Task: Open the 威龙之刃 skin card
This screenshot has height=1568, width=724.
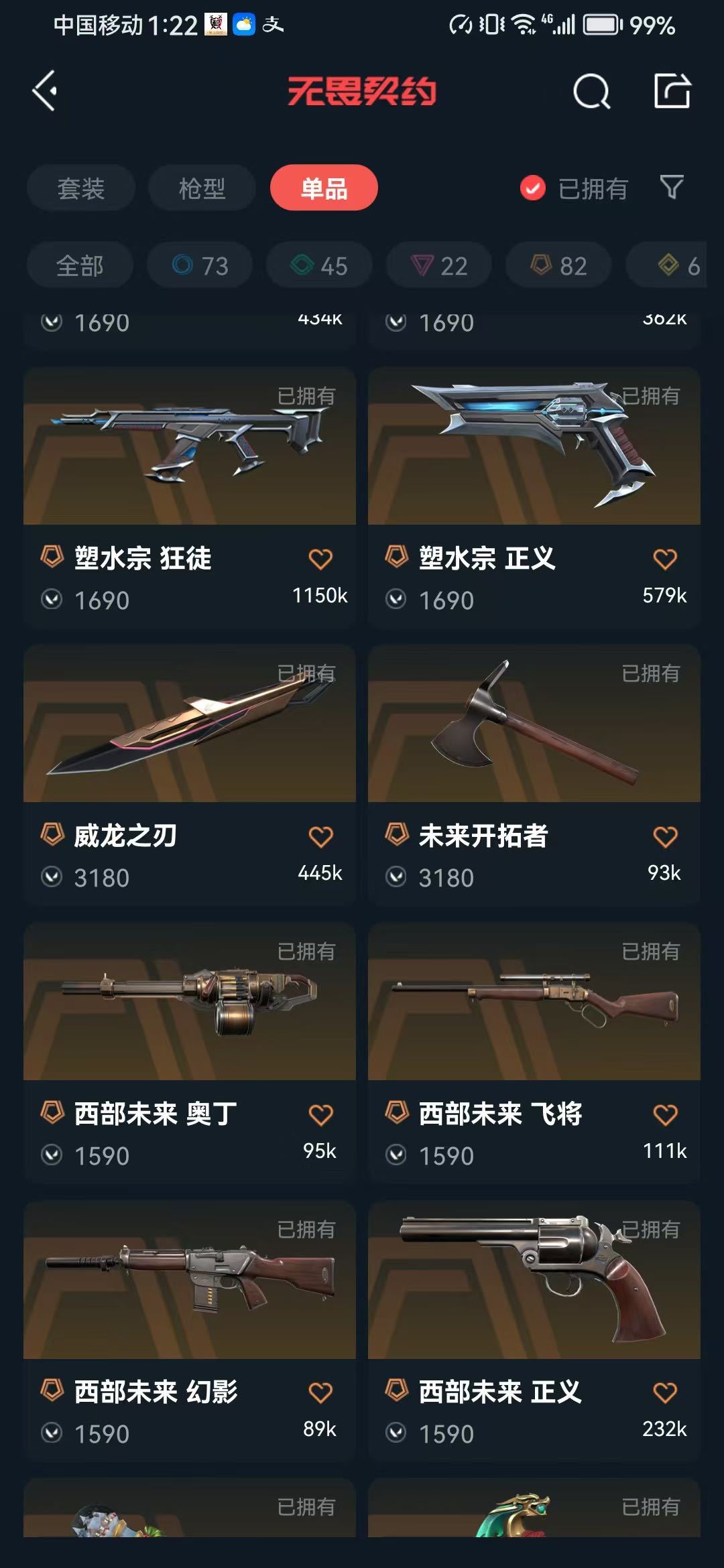Action: 190,775
